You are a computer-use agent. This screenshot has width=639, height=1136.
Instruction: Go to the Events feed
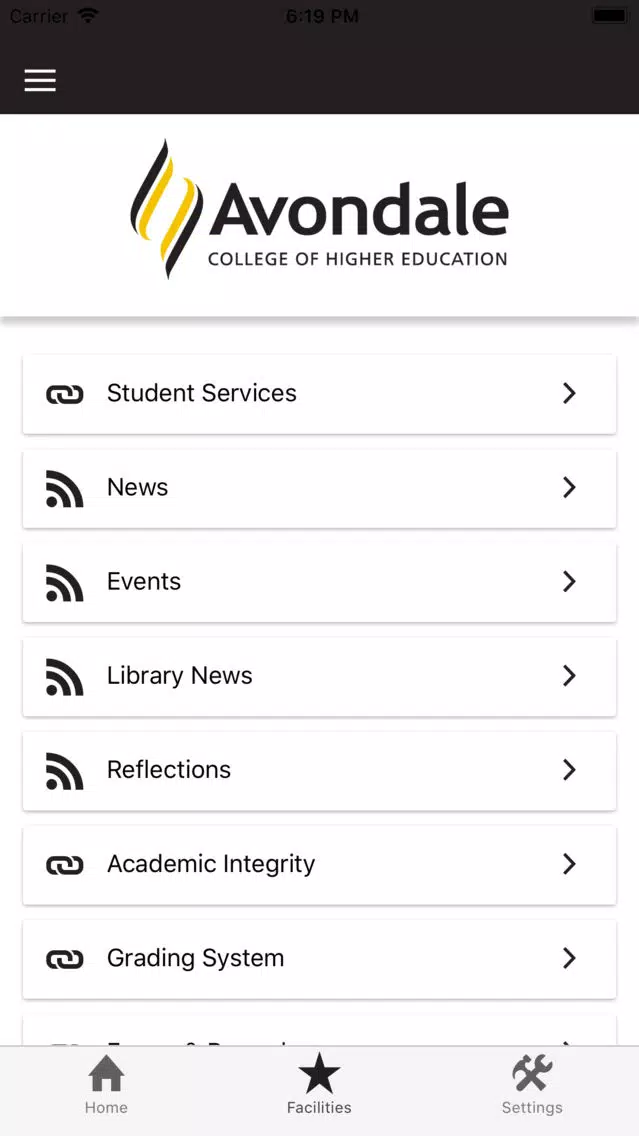click(x=320, y=582)
